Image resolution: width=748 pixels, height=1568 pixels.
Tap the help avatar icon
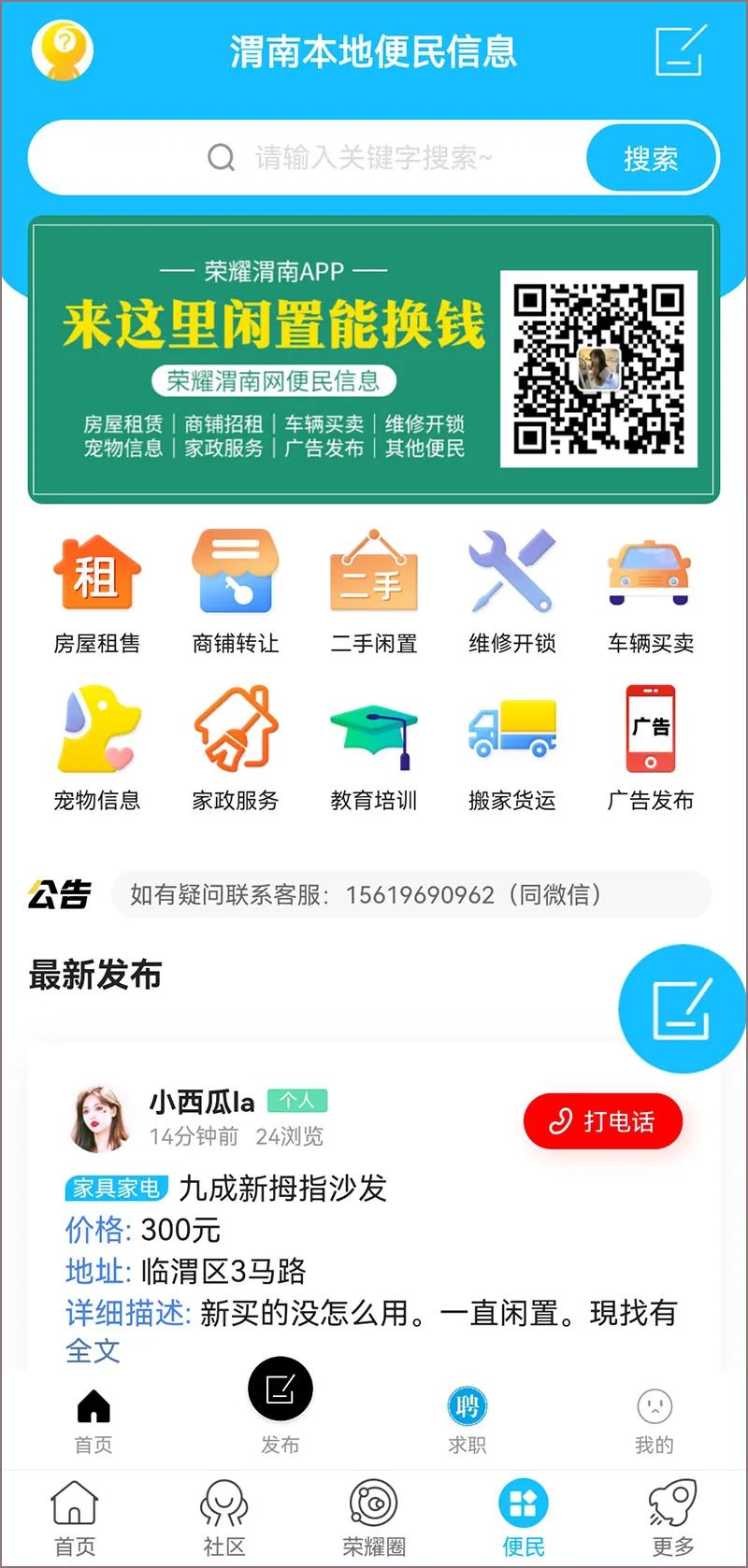click(x=63, y=50)
